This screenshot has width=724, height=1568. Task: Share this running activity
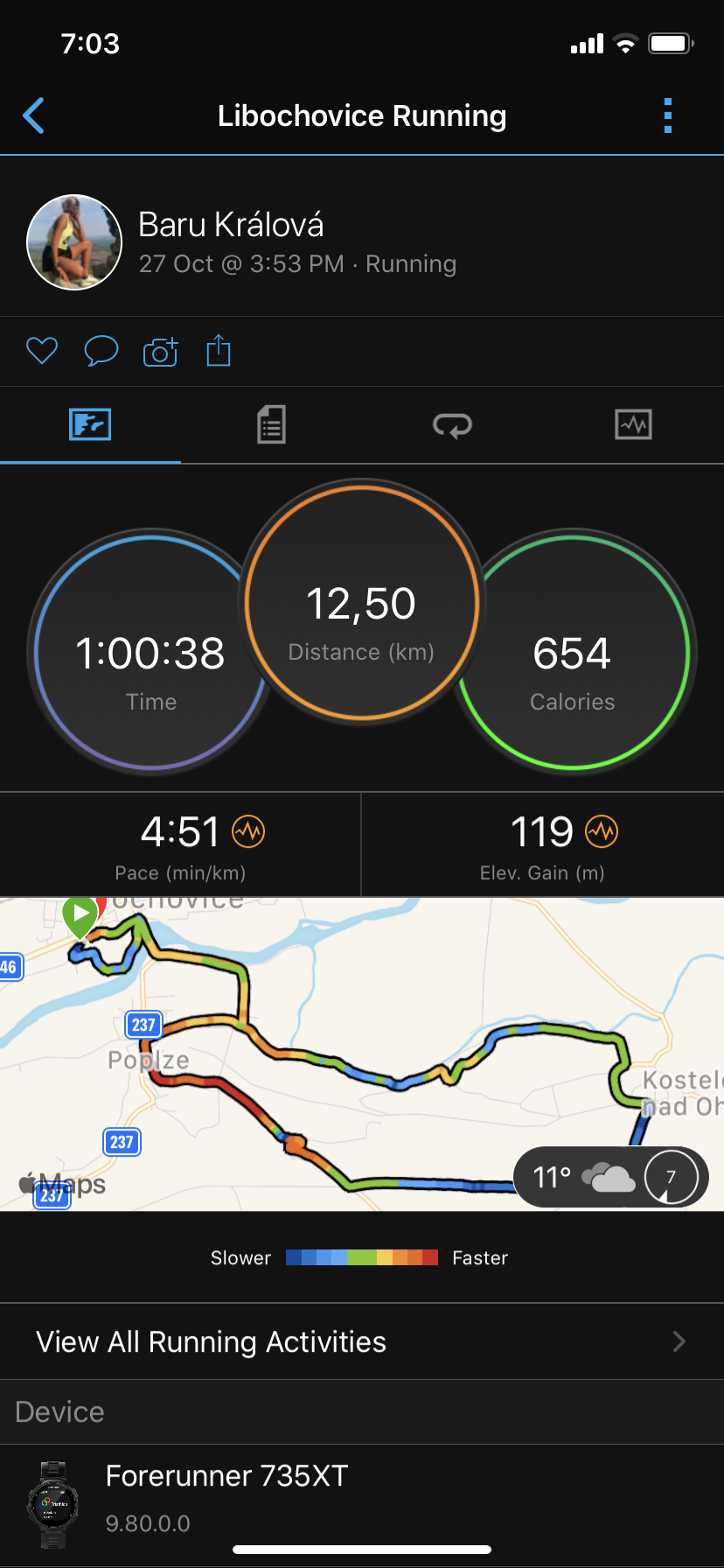pos(219,350)
